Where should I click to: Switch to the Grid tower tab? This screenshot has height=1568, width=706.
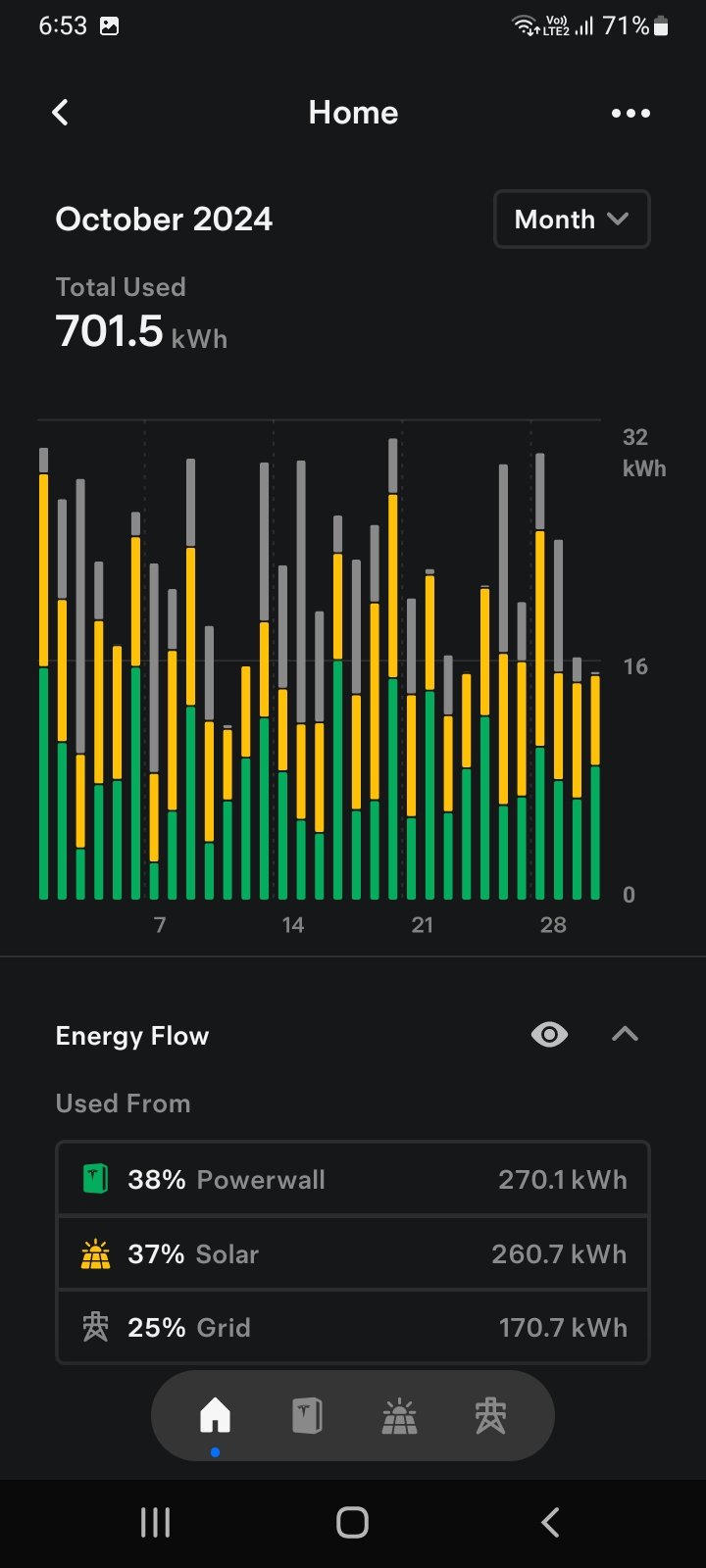pos(491,1415)
